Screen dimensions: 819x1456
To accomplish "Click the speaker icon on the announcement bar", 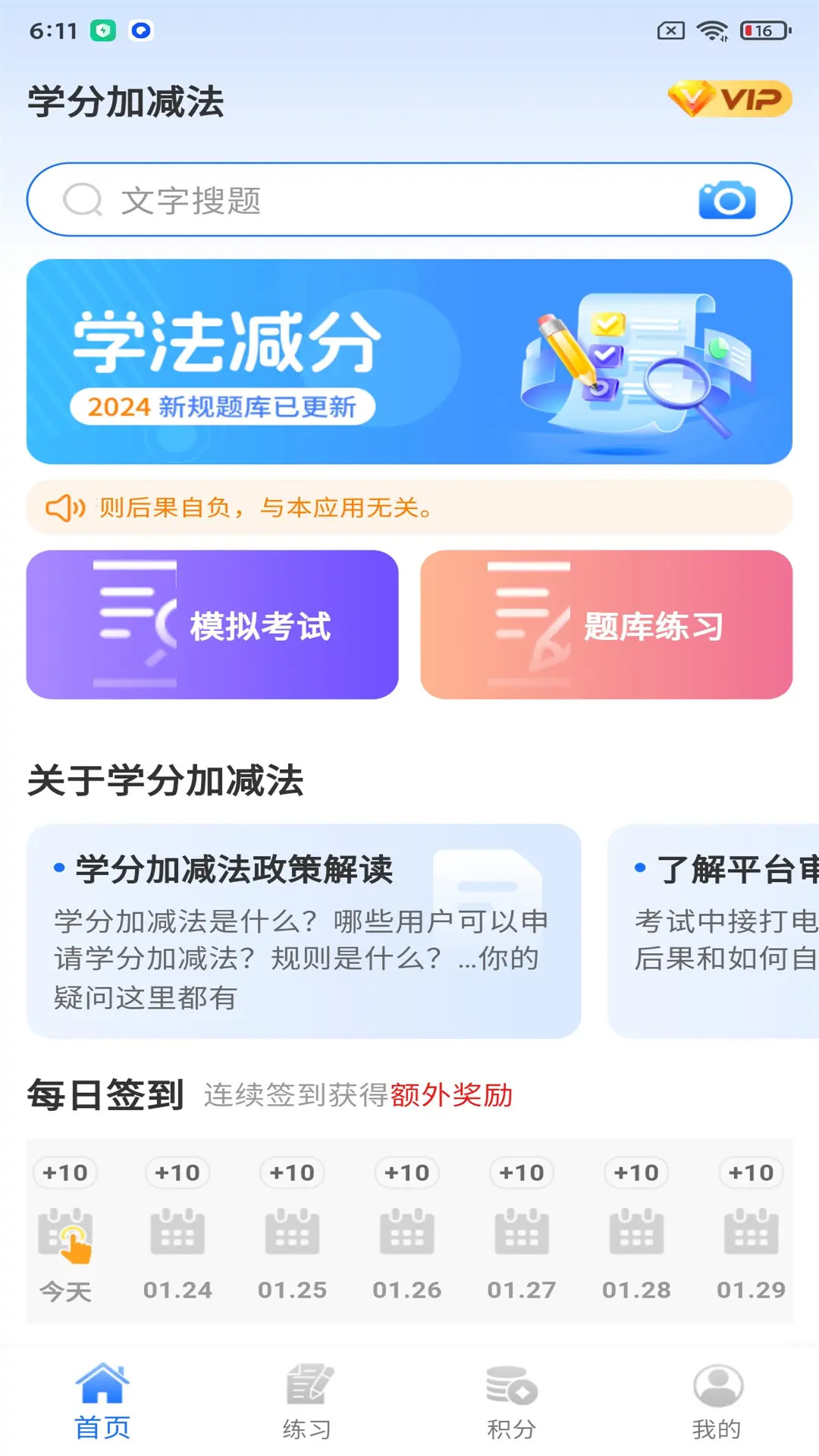I will (x=65, y=507).
